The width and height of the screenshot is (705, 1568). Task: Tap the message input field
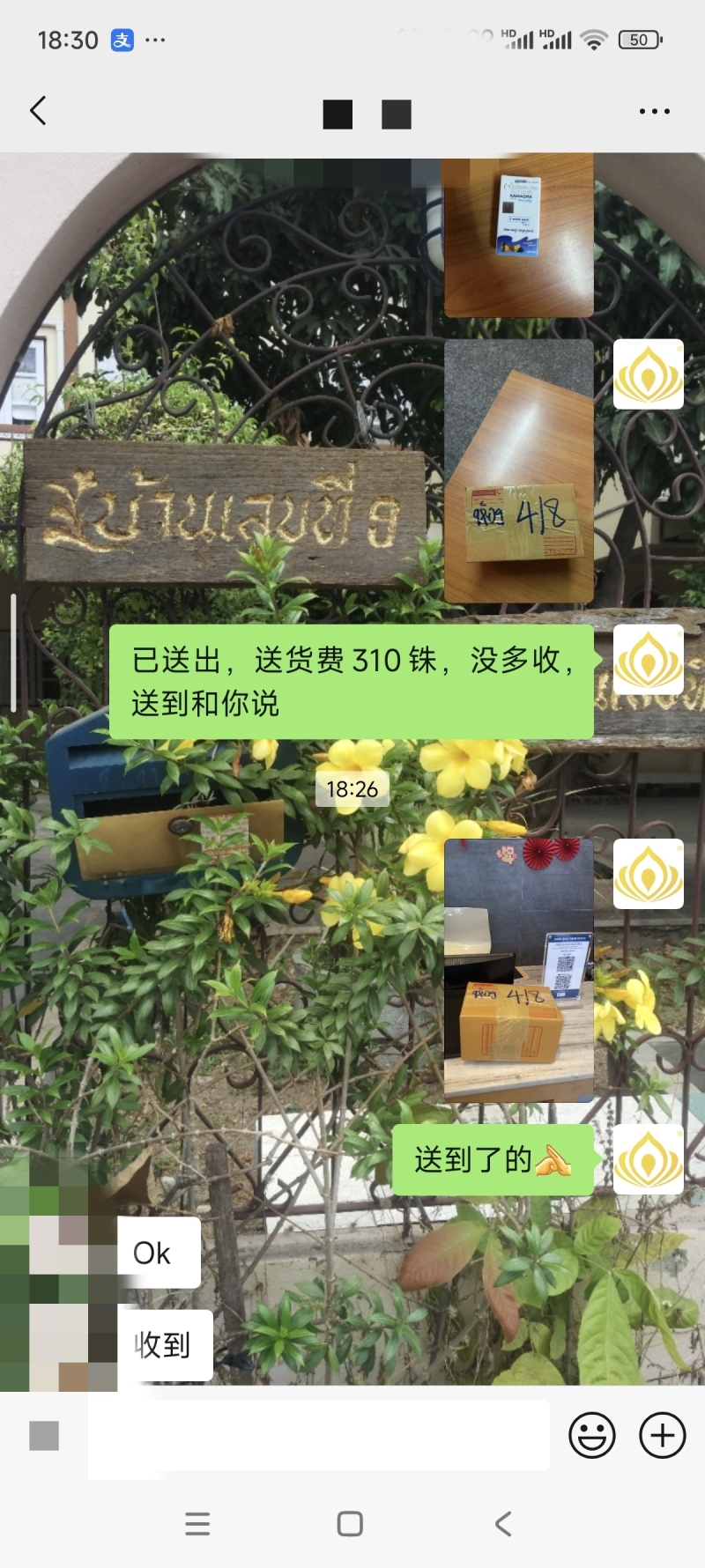(x=319, y=1435)
